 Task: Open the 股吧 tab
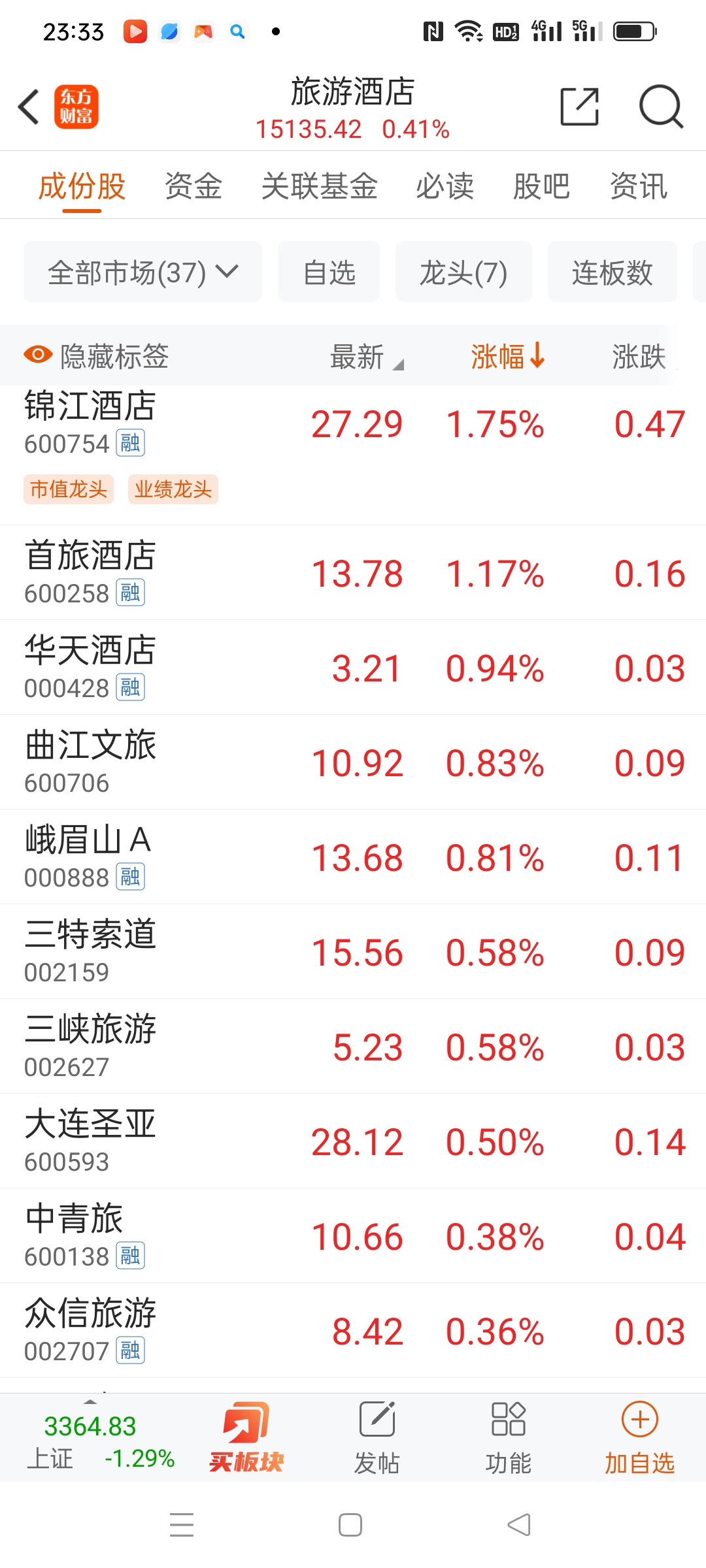click(x=541, y=186)
